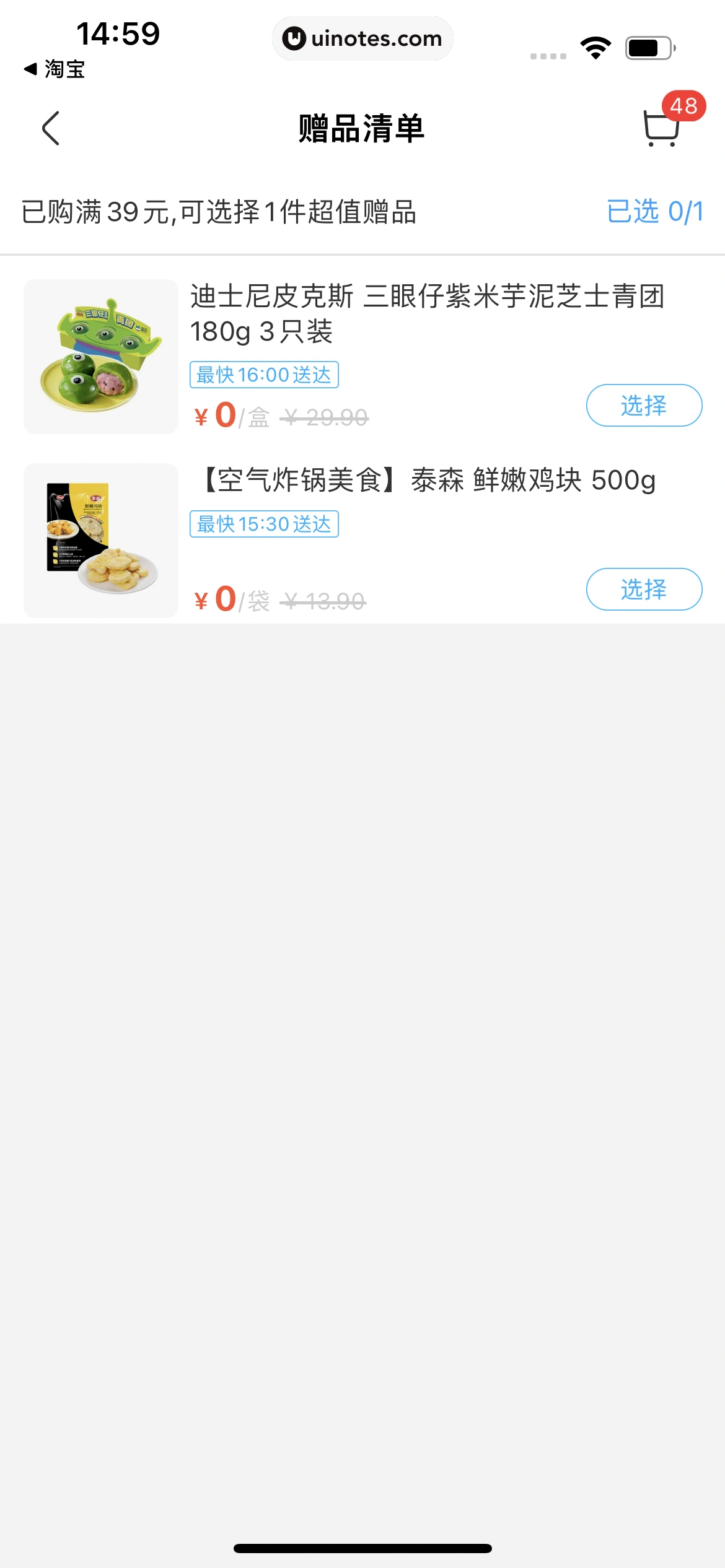725x1568 pixels.
Task: Tap the 赠品清单 page title
Action: tap(362, 128)
